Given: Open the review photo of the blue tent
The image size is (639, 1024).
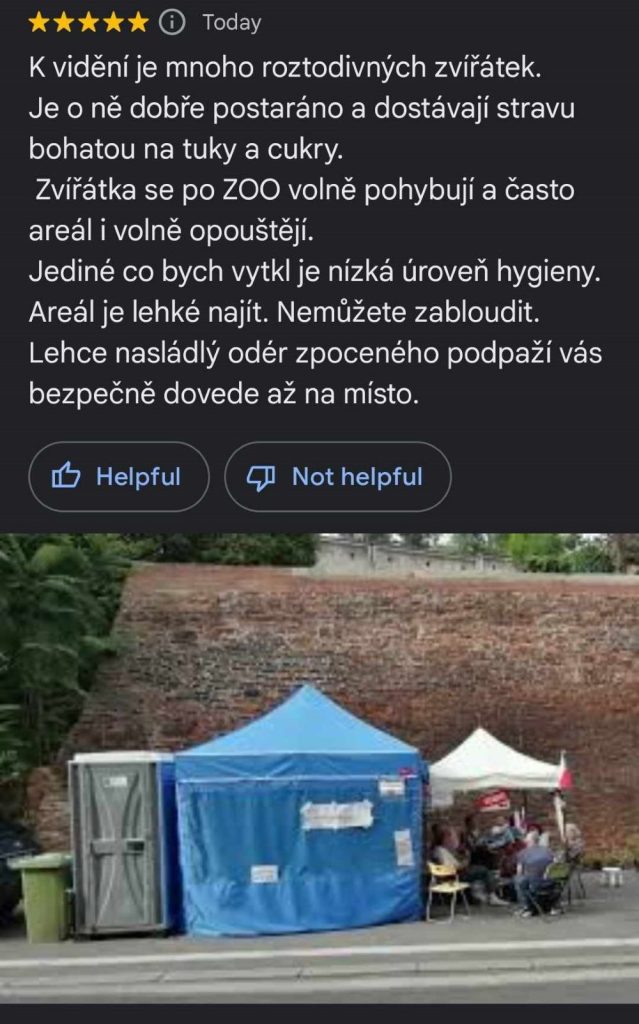Looking at the screenshot, I should point(320,768).
